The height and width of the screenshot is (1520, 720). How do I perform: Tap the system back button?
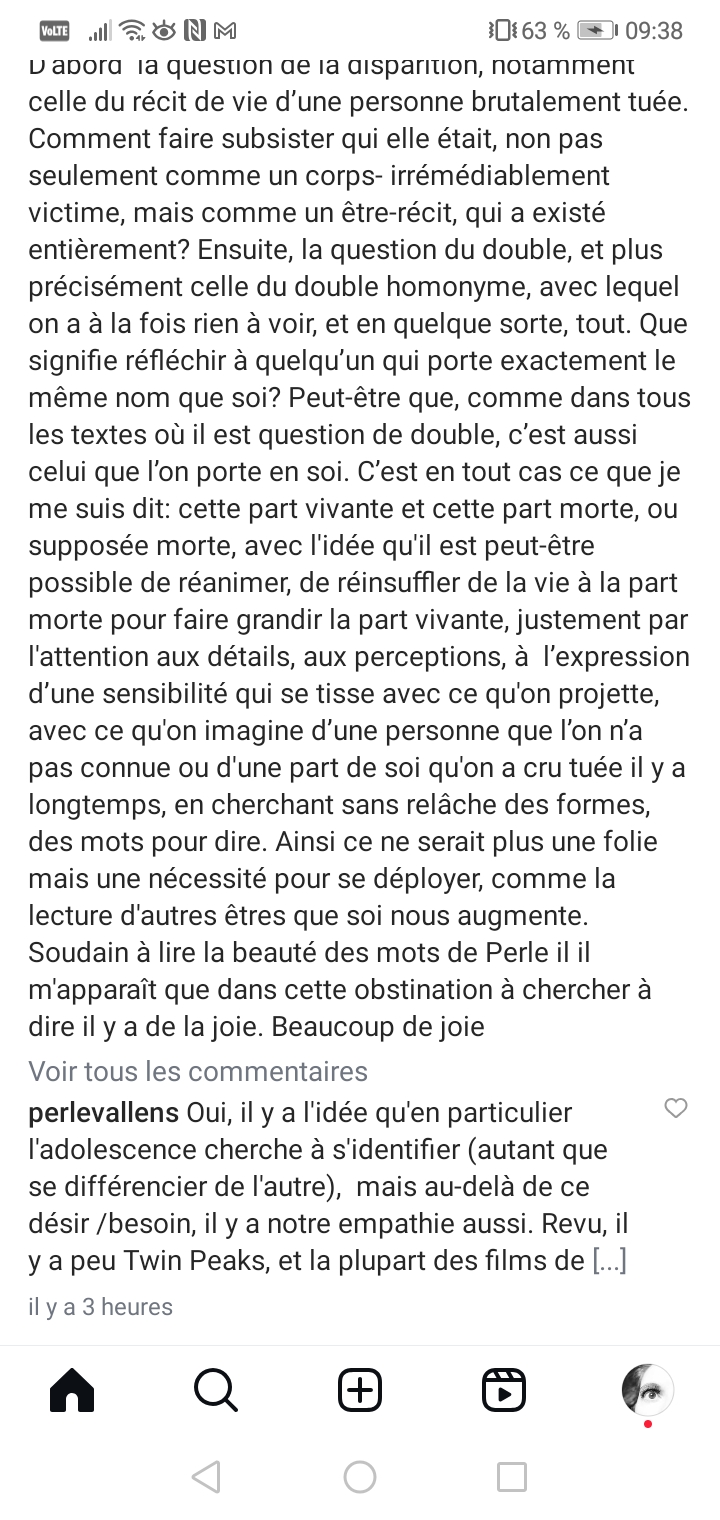point(206,1477)
